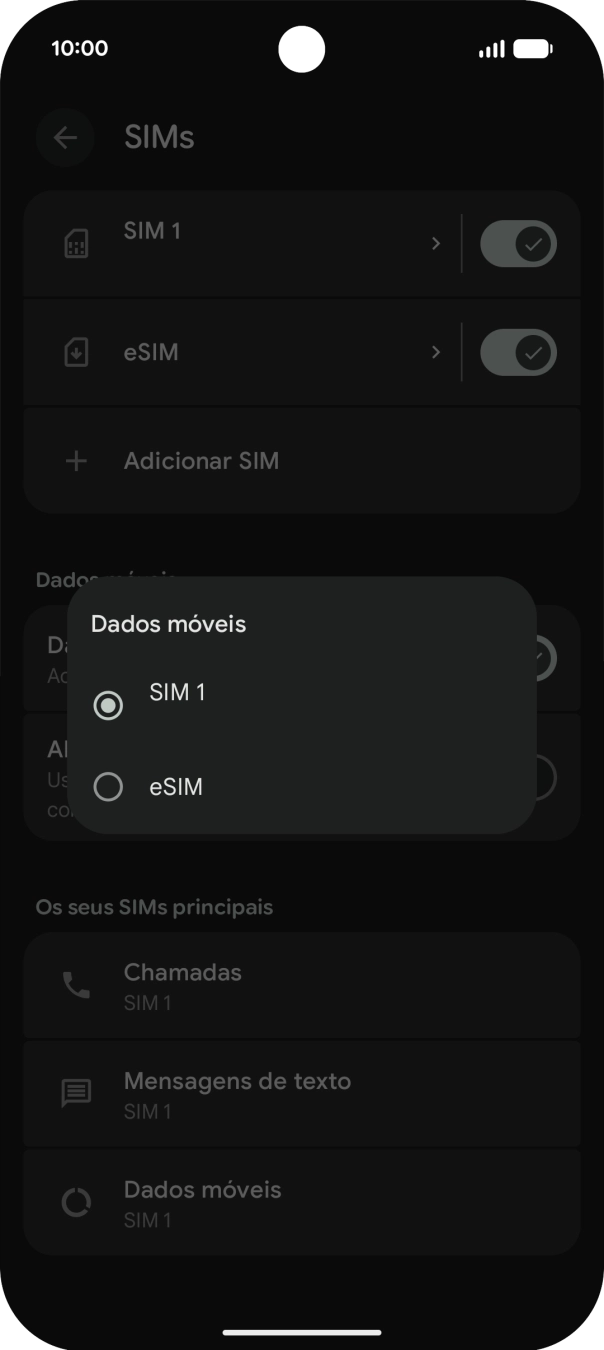Select SIM 1 for mobile data

(x=108, y=705)
